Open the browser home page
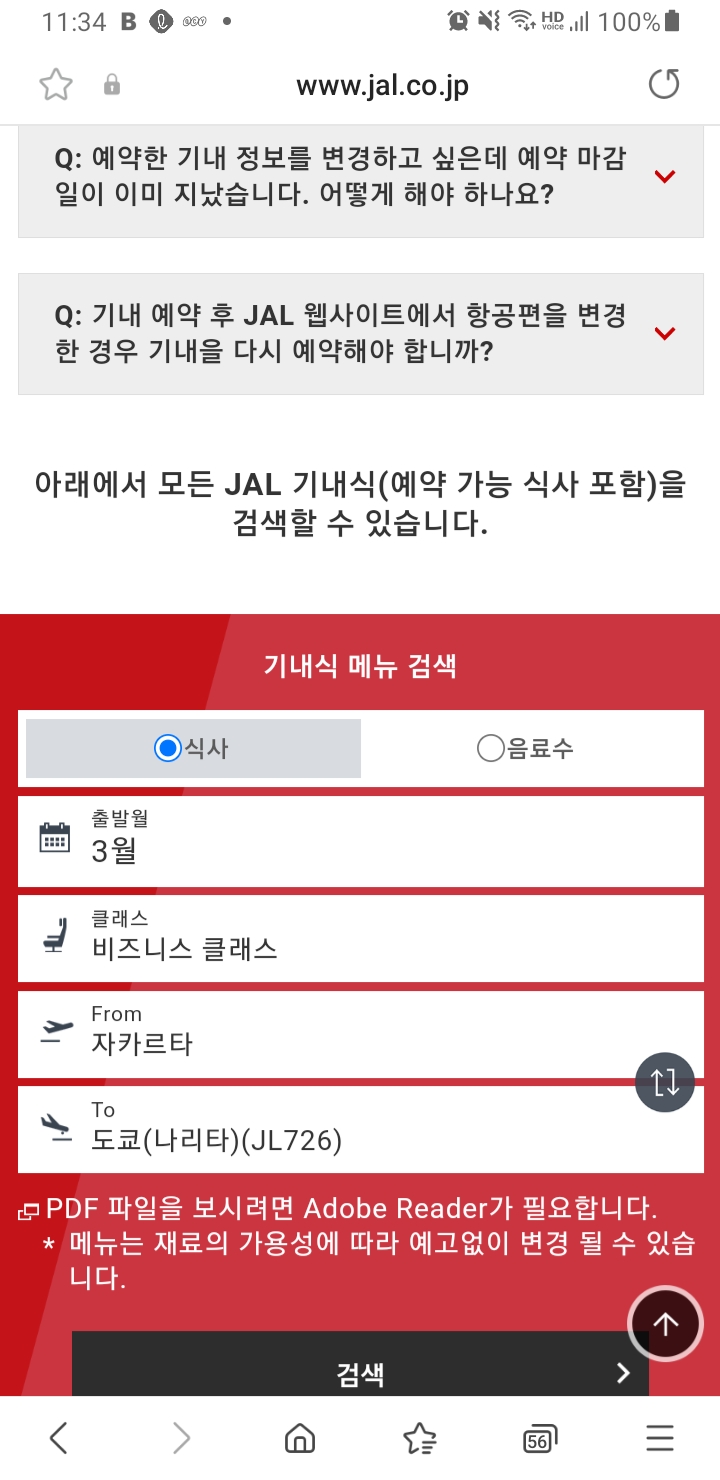 [299, 1439]
